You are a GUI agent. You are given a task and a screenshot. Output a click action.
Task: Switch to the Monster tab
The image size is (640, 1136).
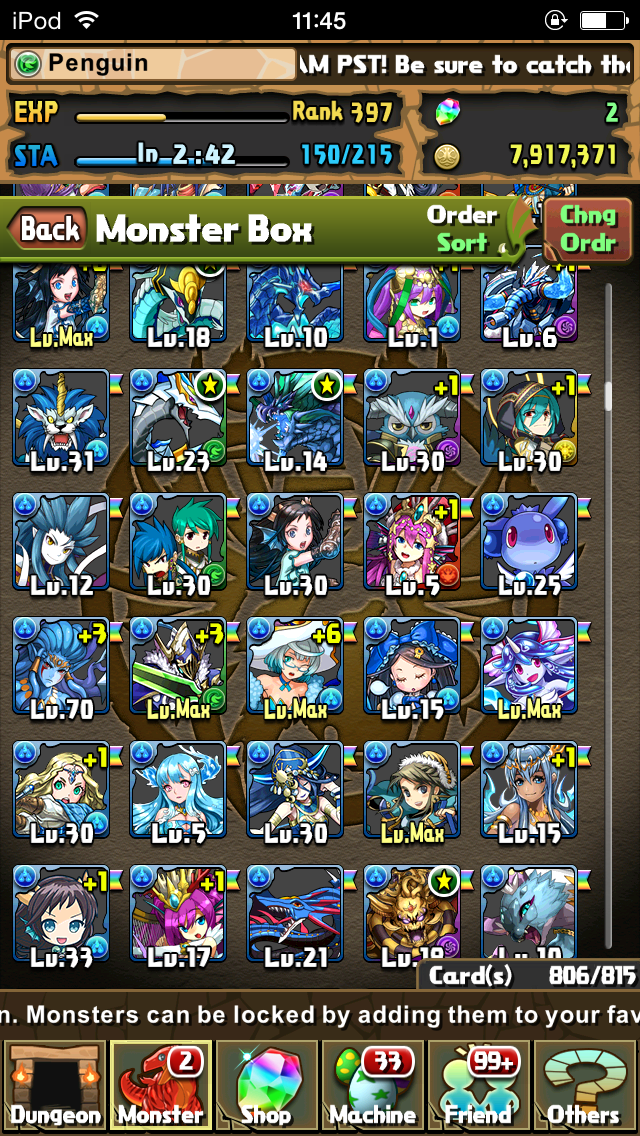pyautogui.click(x=160, y=1085)
